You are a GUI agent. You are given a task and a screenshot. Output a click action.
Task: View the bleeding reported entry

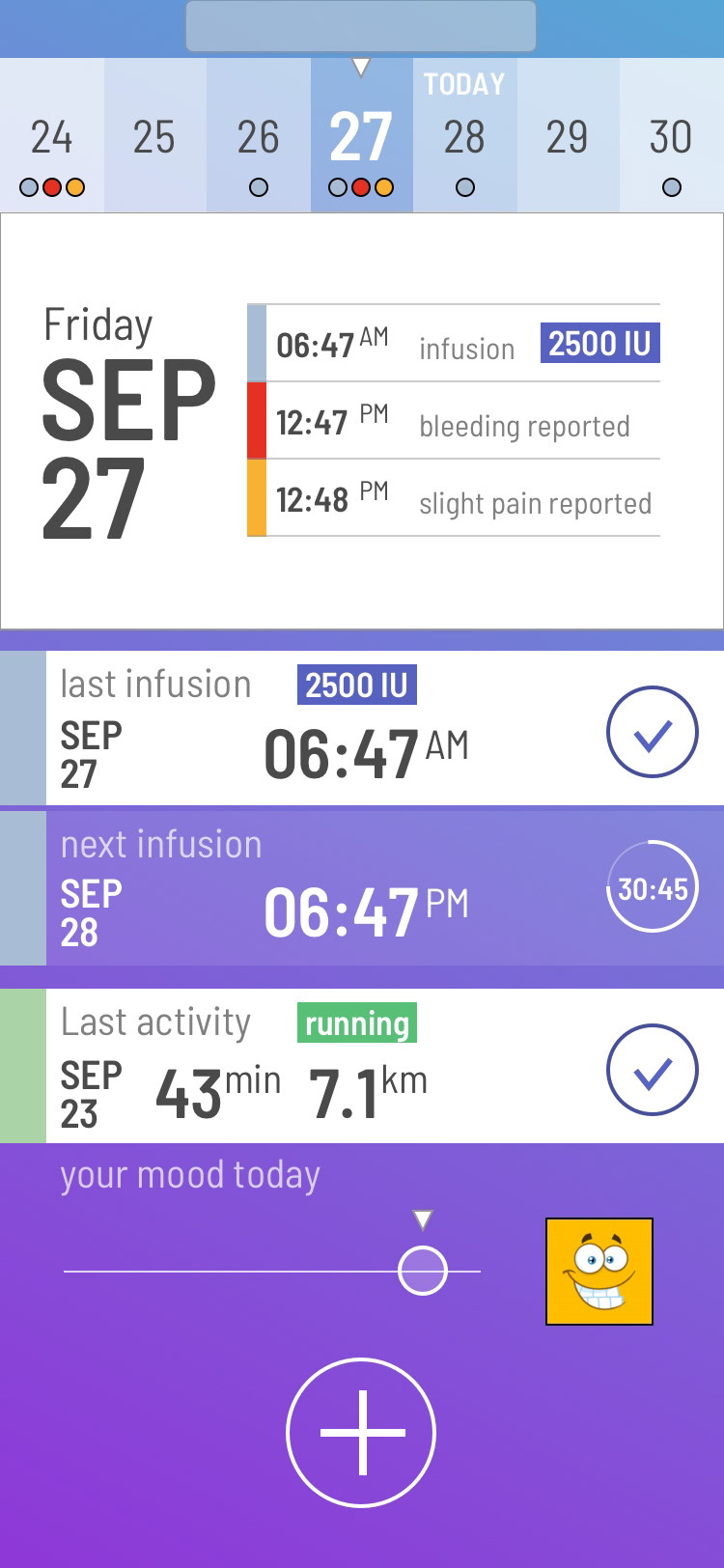tap(454, 422)
